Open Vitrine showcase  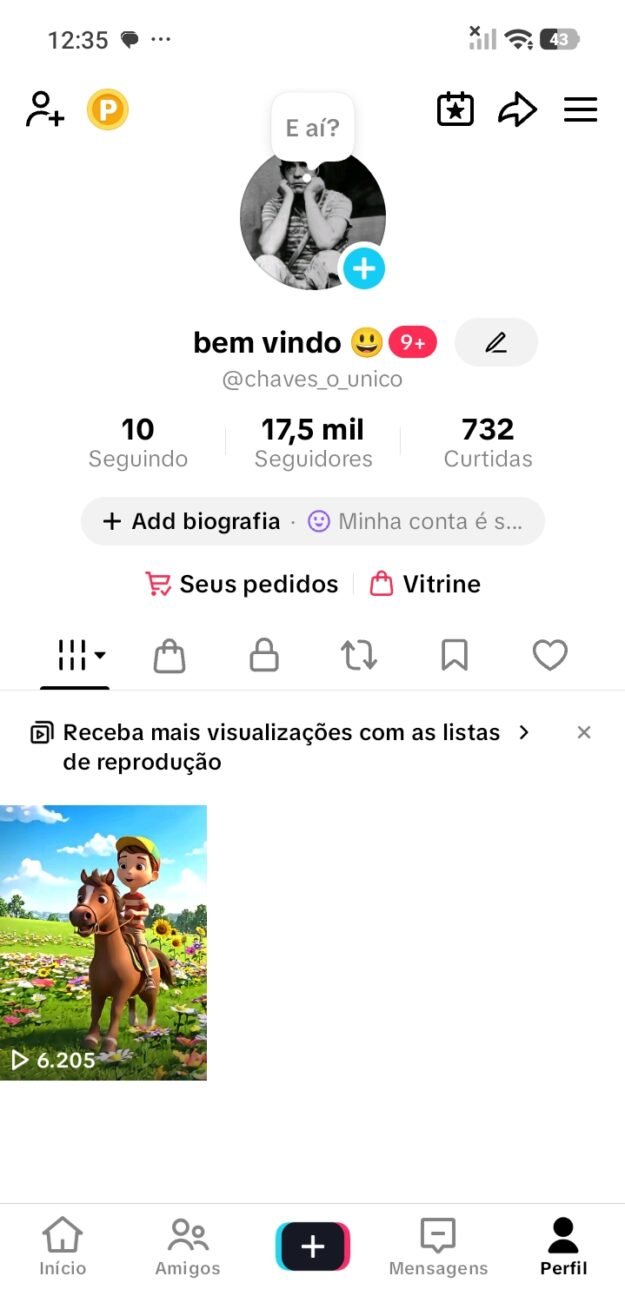pos(425,584)
